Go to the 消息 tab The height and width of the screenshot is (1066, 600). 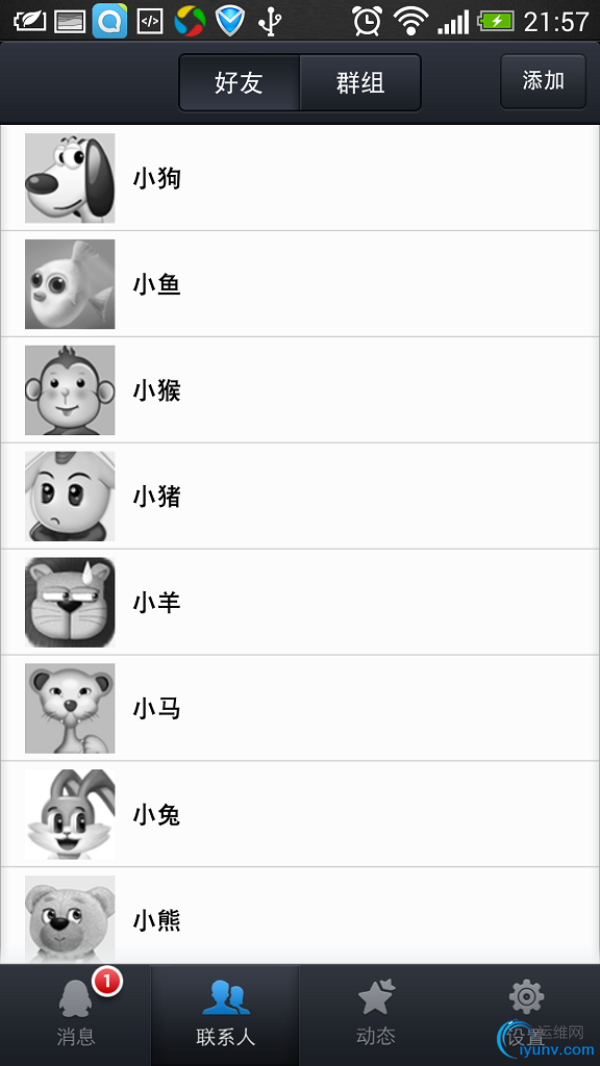tap(75, 1014)
